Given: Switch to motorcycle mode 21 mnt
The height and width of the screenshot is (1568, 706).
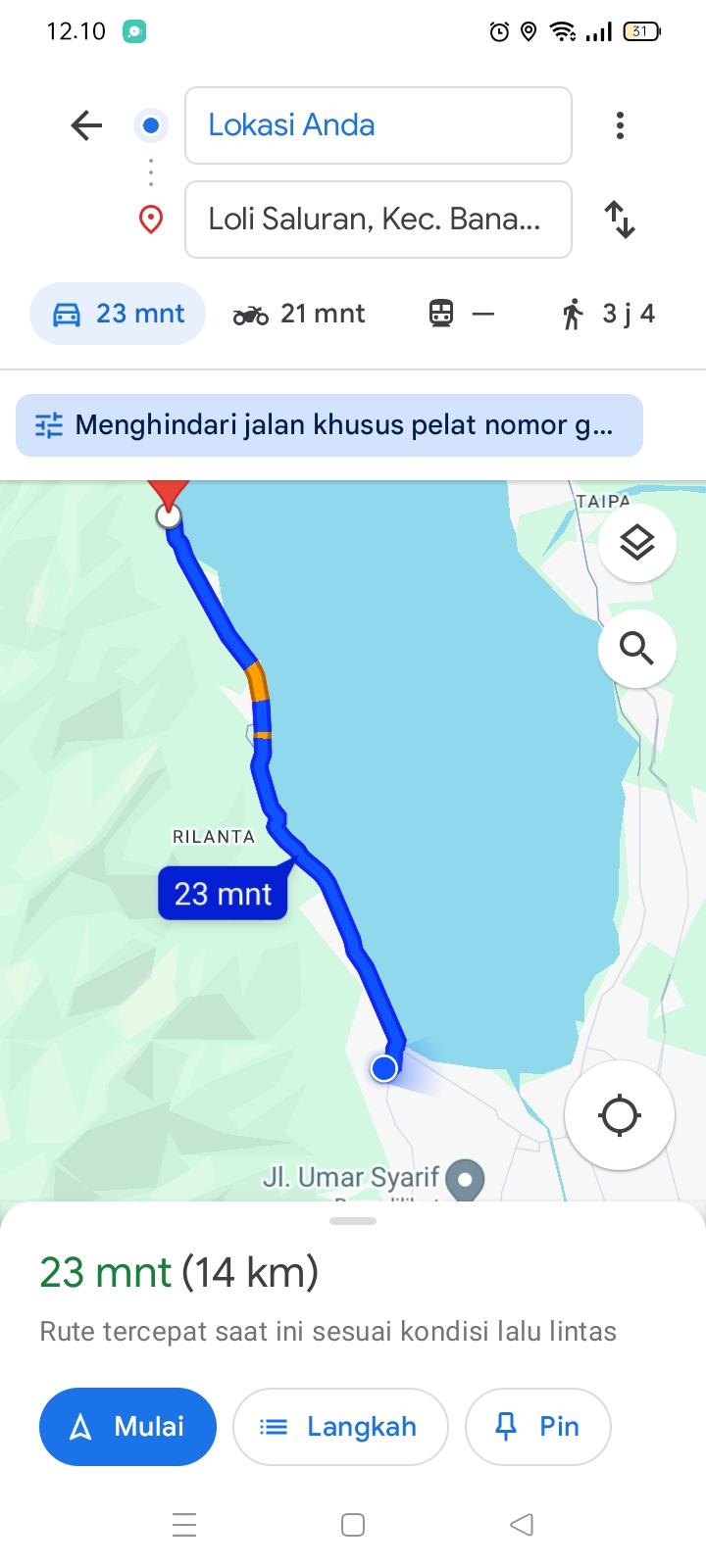Looking at the screenshot, I should [299, 314].
